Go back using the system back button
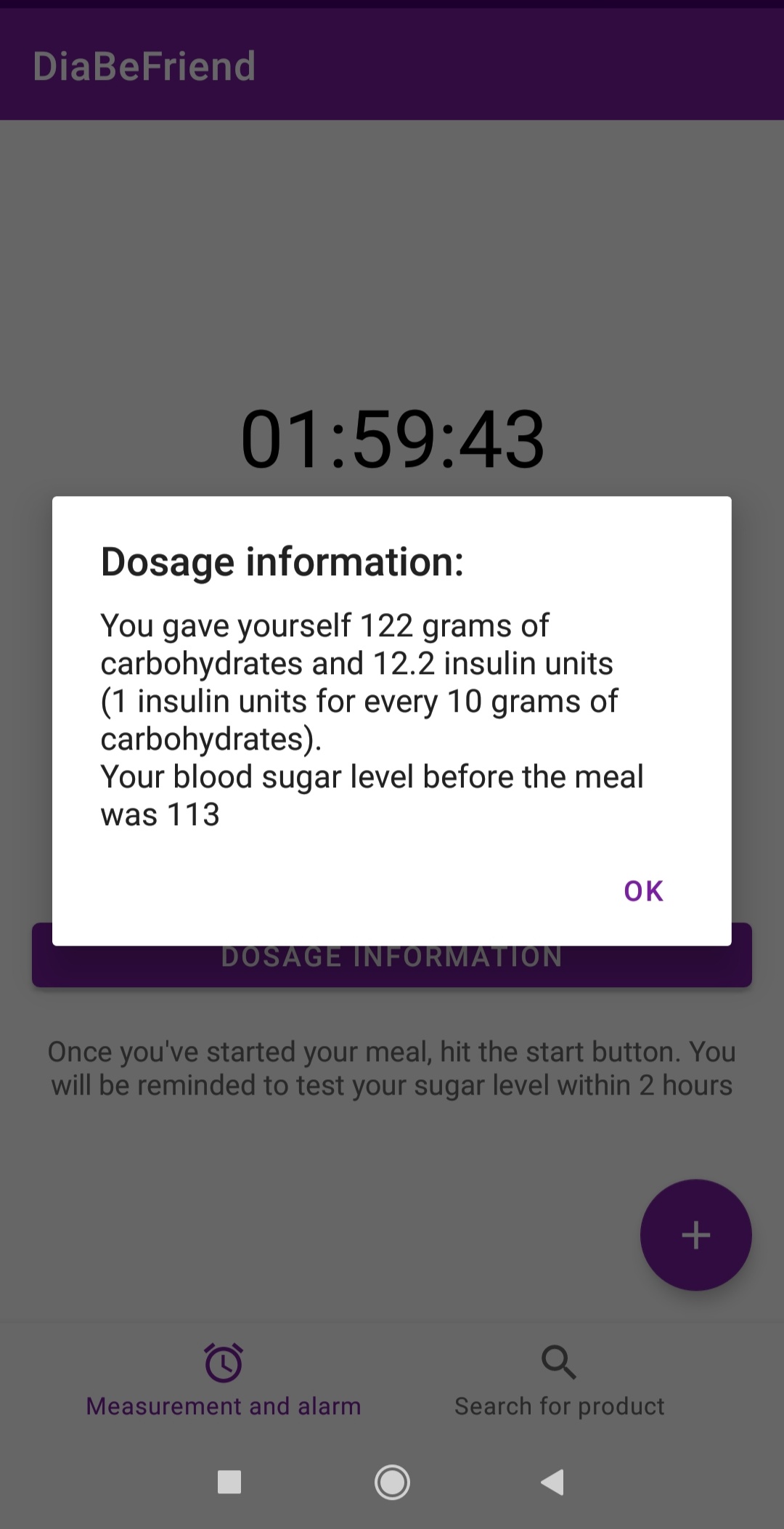The image size is (784, 1529). click(553, 1482)
